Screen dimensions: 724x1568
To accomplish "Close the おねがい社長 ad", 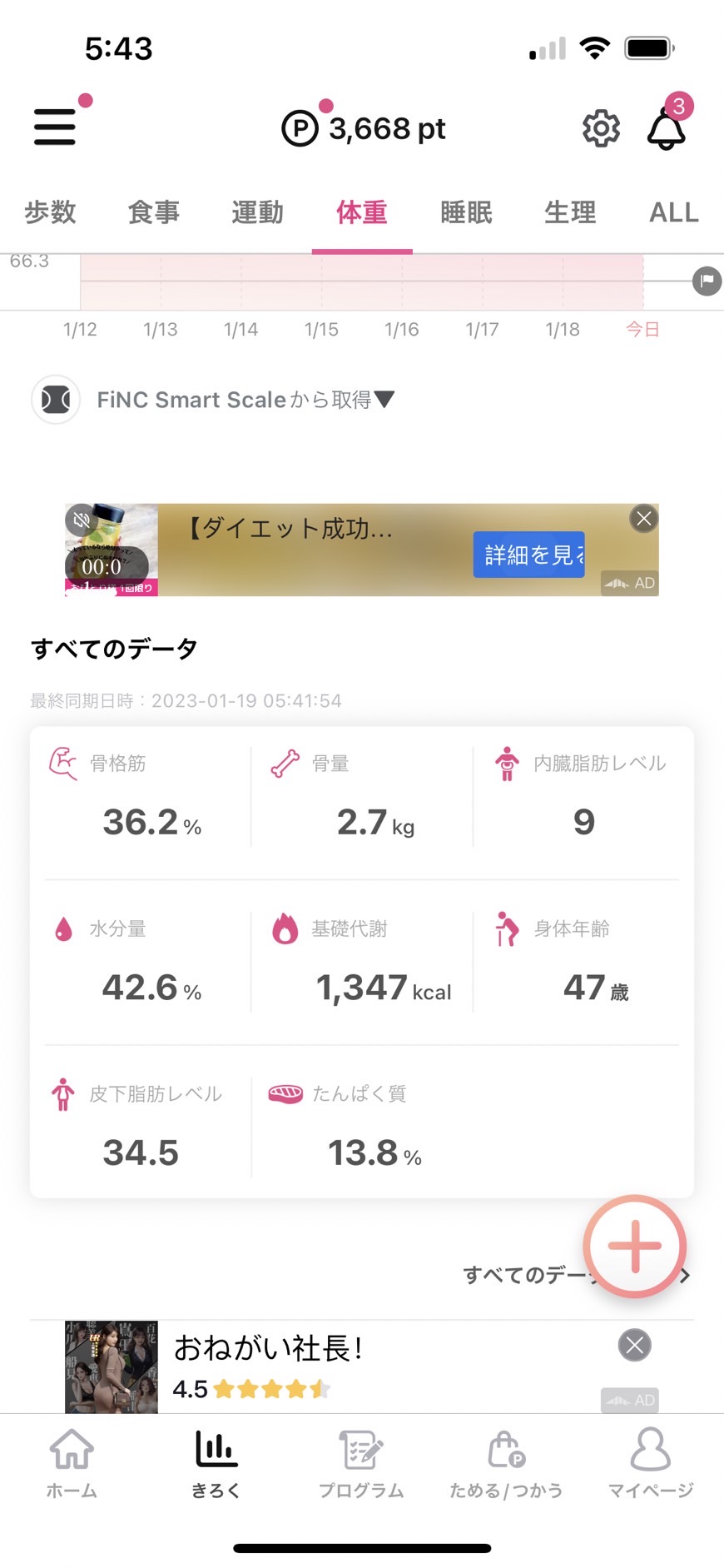I will point(635,1345).
